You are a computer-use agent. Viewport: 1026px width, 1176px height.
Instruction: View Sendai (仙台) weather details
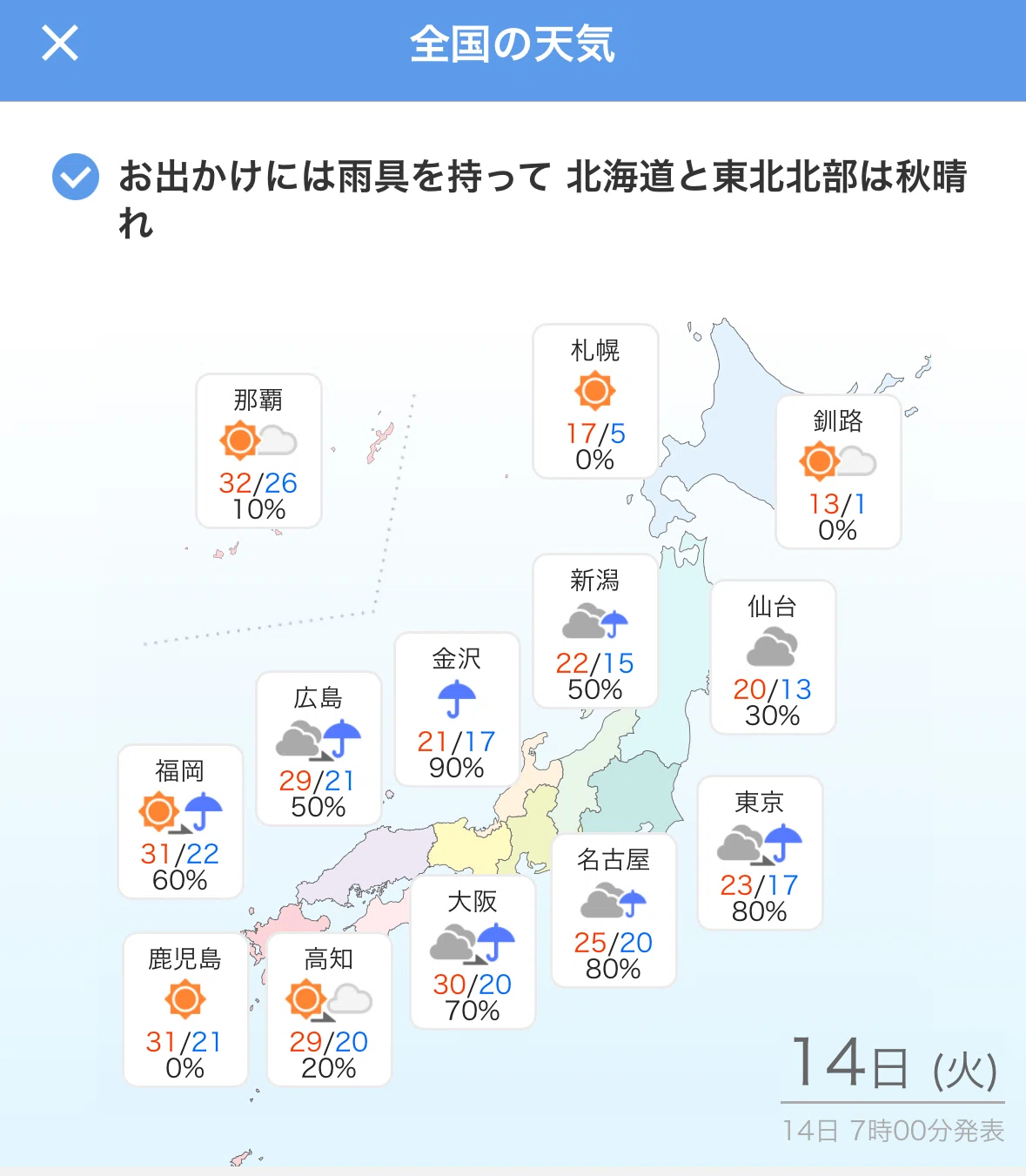pyautogui.click(x=773, y=657)
